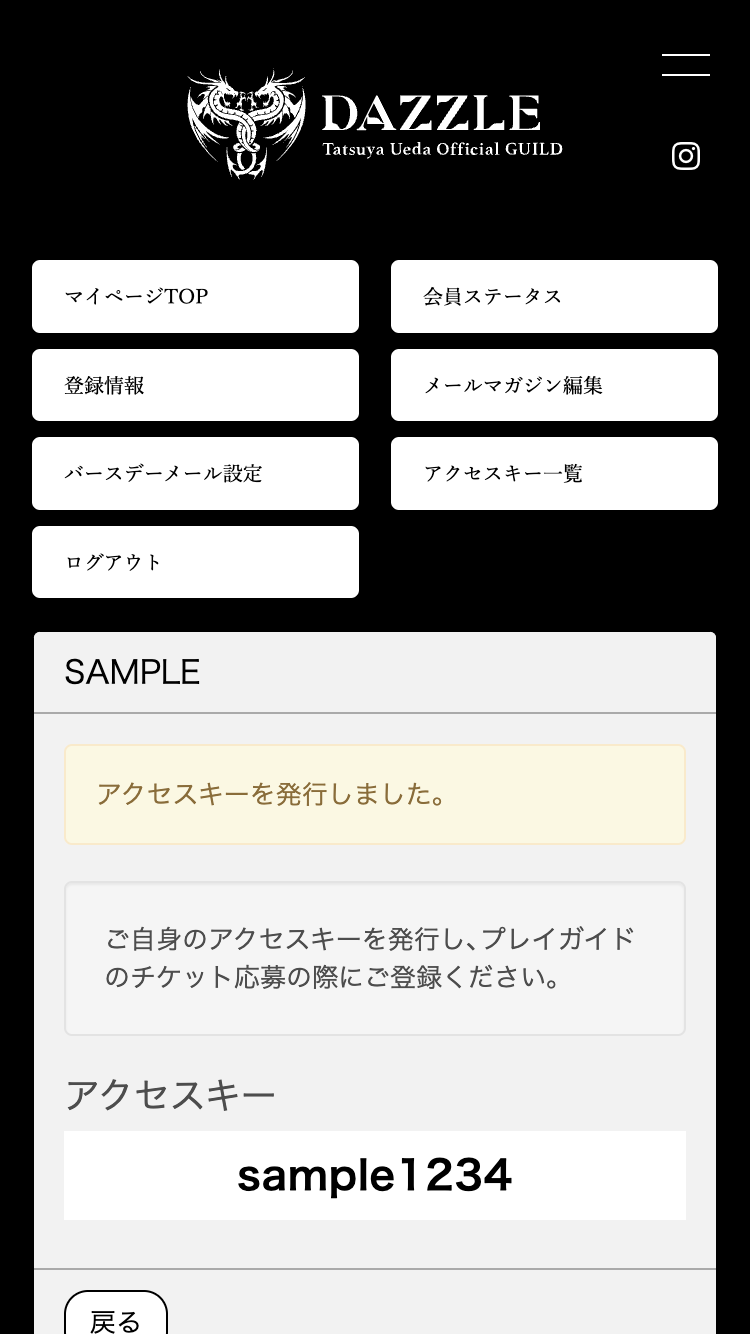Select メールマガジン編集

point(554,385)
